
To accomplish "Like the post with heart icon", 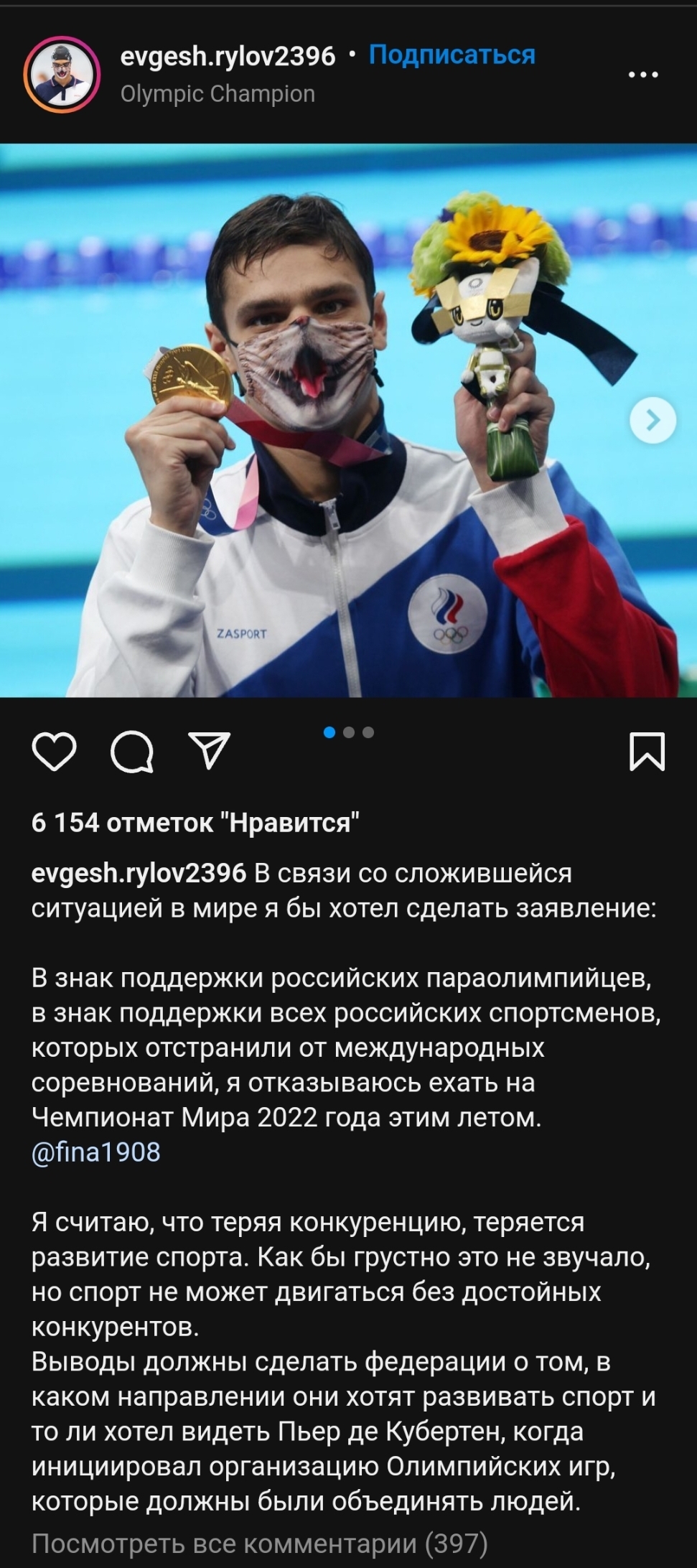I will point(55,751).
